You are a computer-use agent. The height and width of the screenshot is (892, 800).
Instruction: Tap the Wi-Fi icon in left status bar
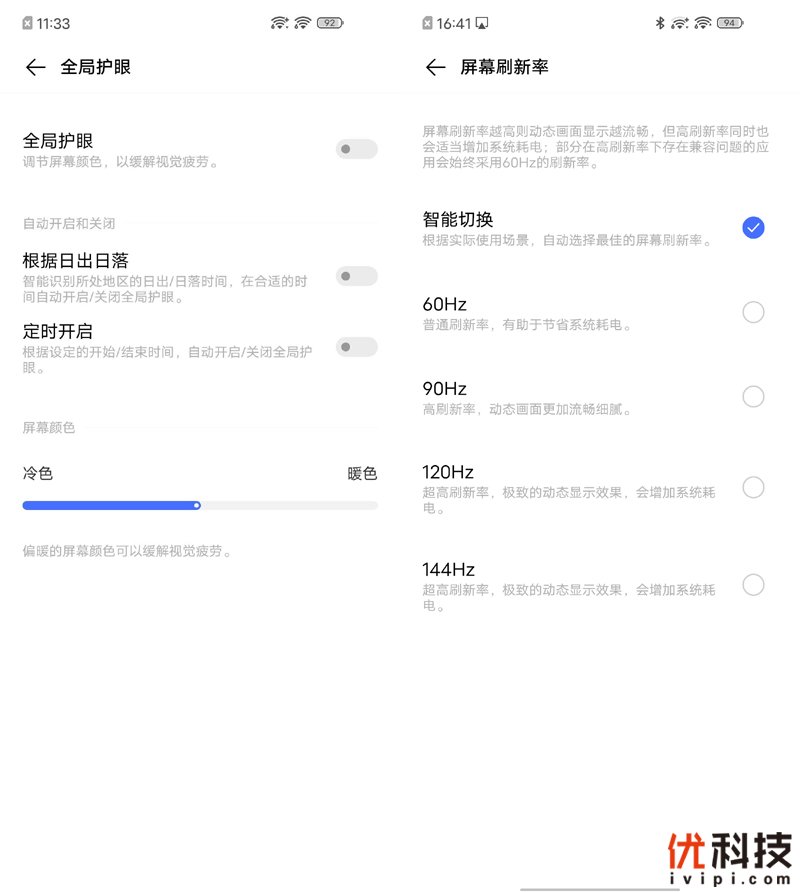302,23
